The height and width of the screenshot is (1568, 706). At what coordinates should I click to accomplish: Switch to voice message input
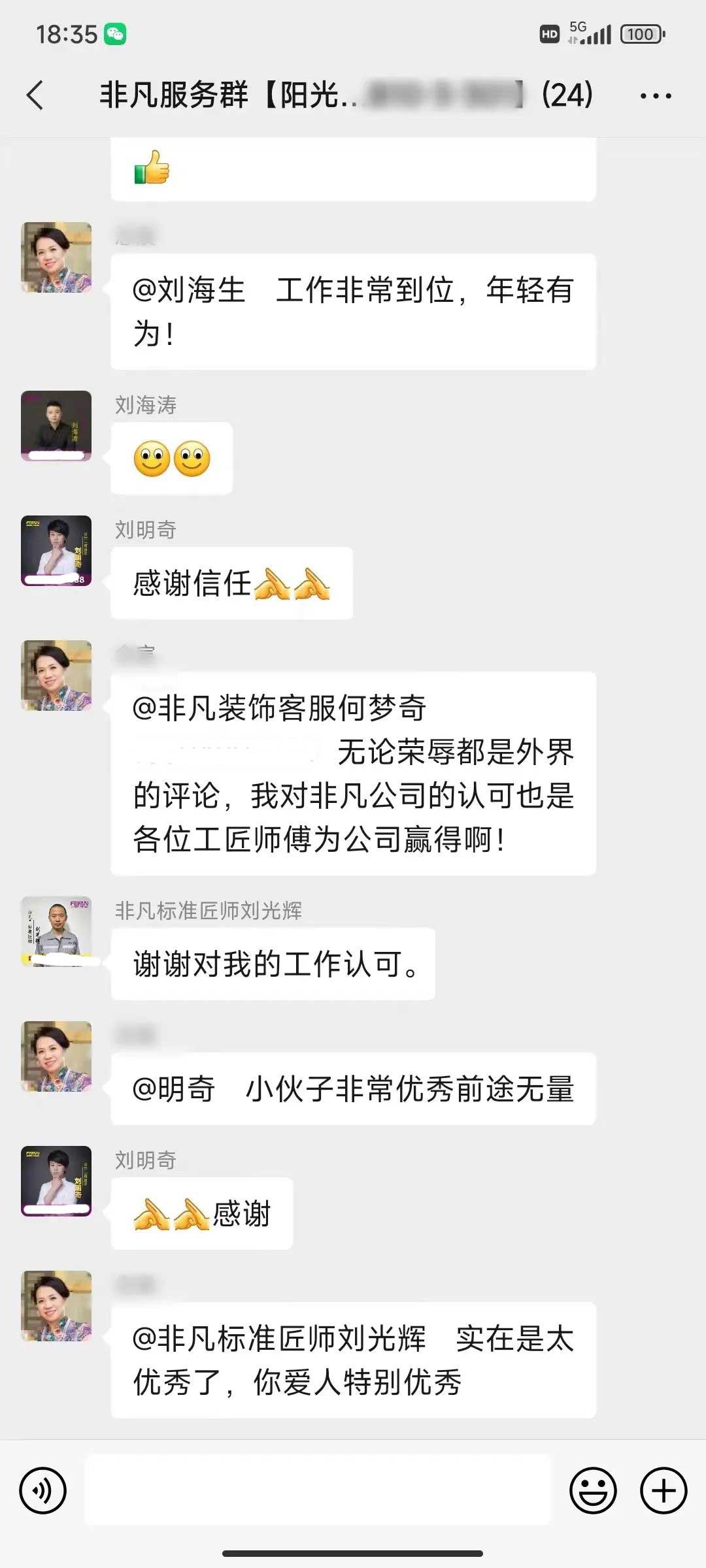[43, 1490]
